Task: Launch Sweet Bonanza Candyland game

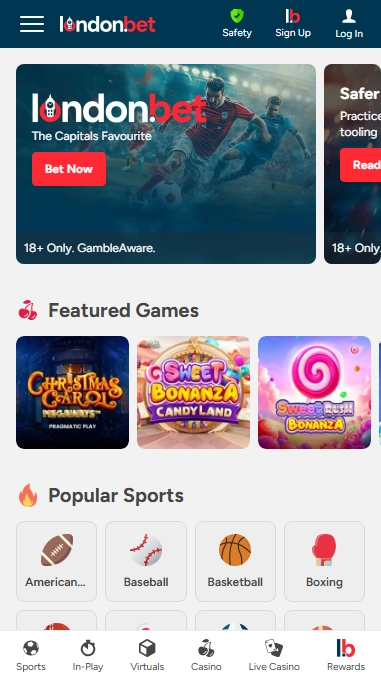Action: [x=193, y=392]
